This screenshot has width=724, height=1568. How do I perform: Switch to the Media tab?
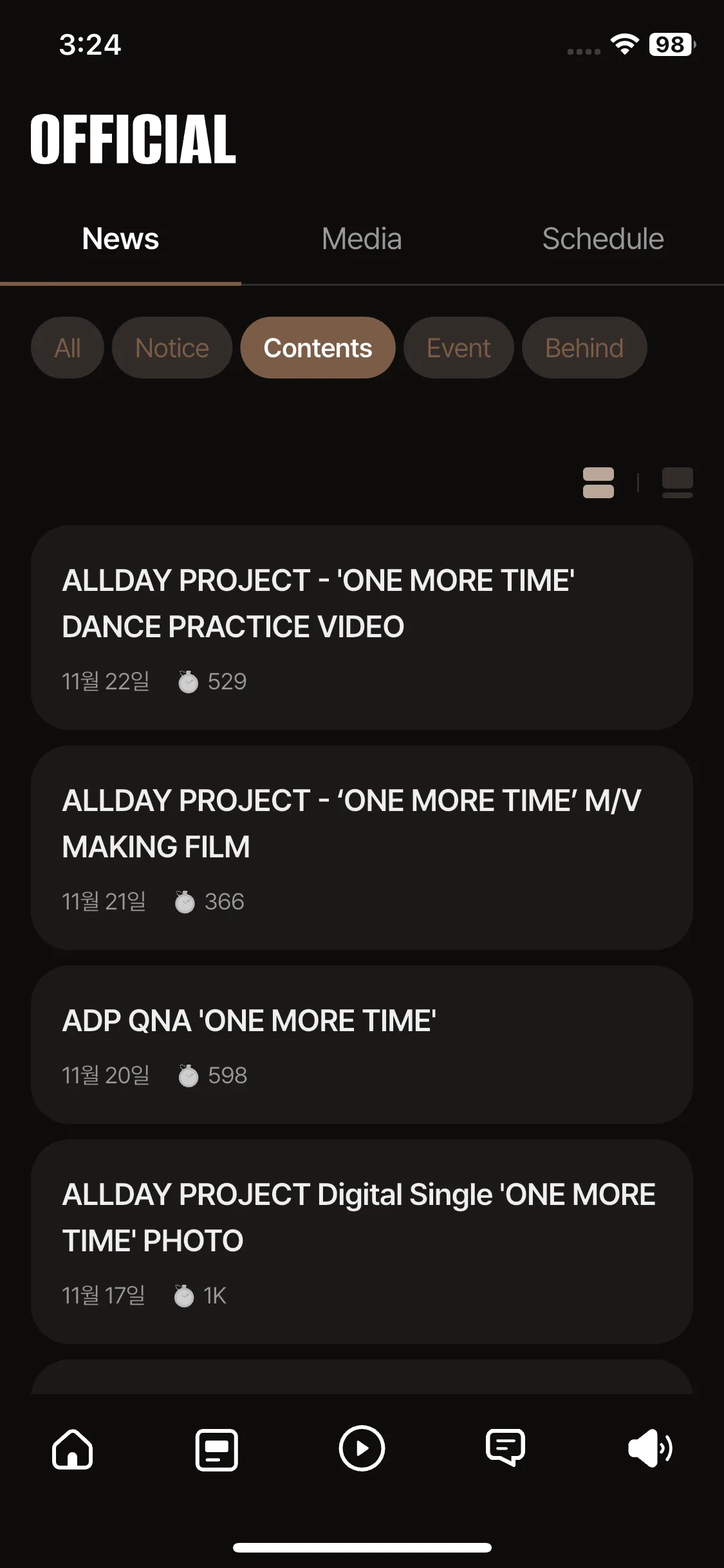click(x=362, y=239)
